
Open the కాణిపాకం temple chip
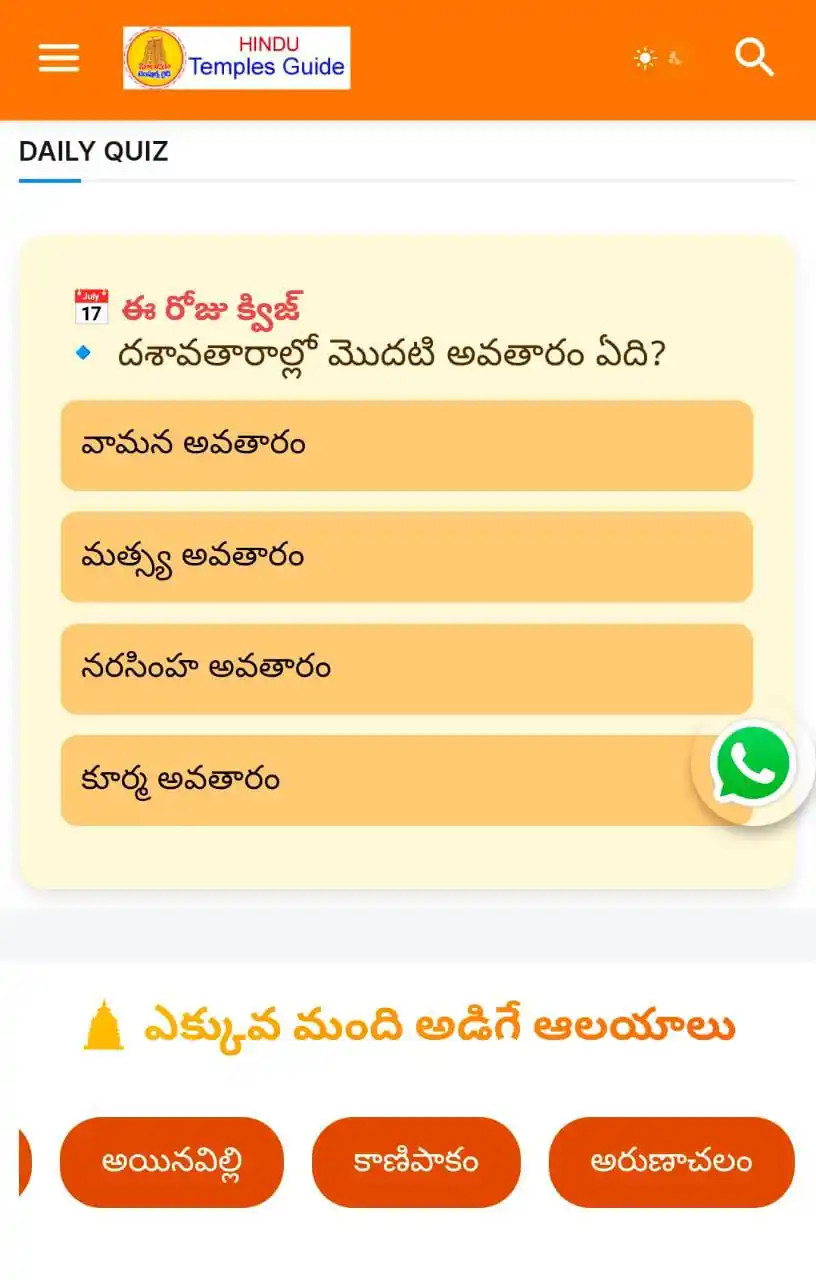pyautogui.click(x=416, y=1162)
